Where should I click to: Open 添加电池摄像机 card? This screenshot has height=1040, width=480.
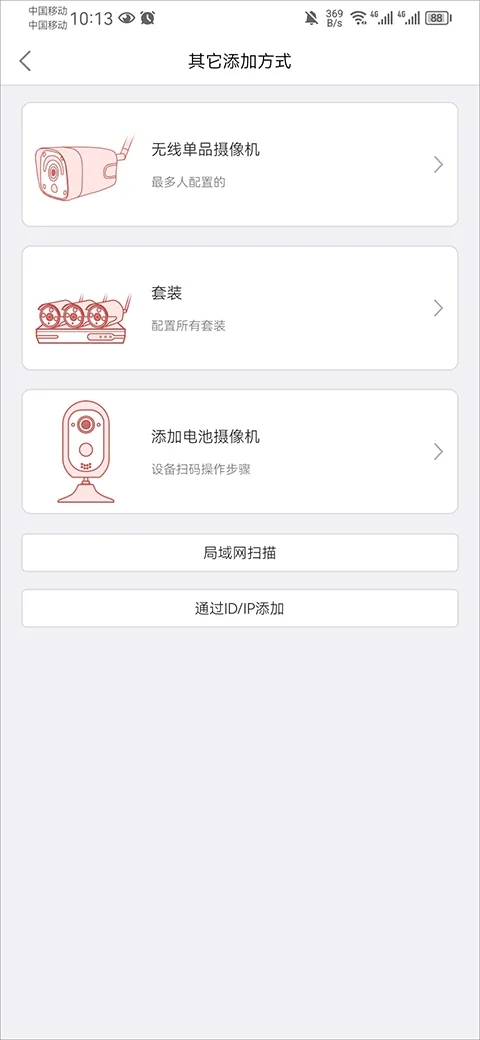[240, 452]
